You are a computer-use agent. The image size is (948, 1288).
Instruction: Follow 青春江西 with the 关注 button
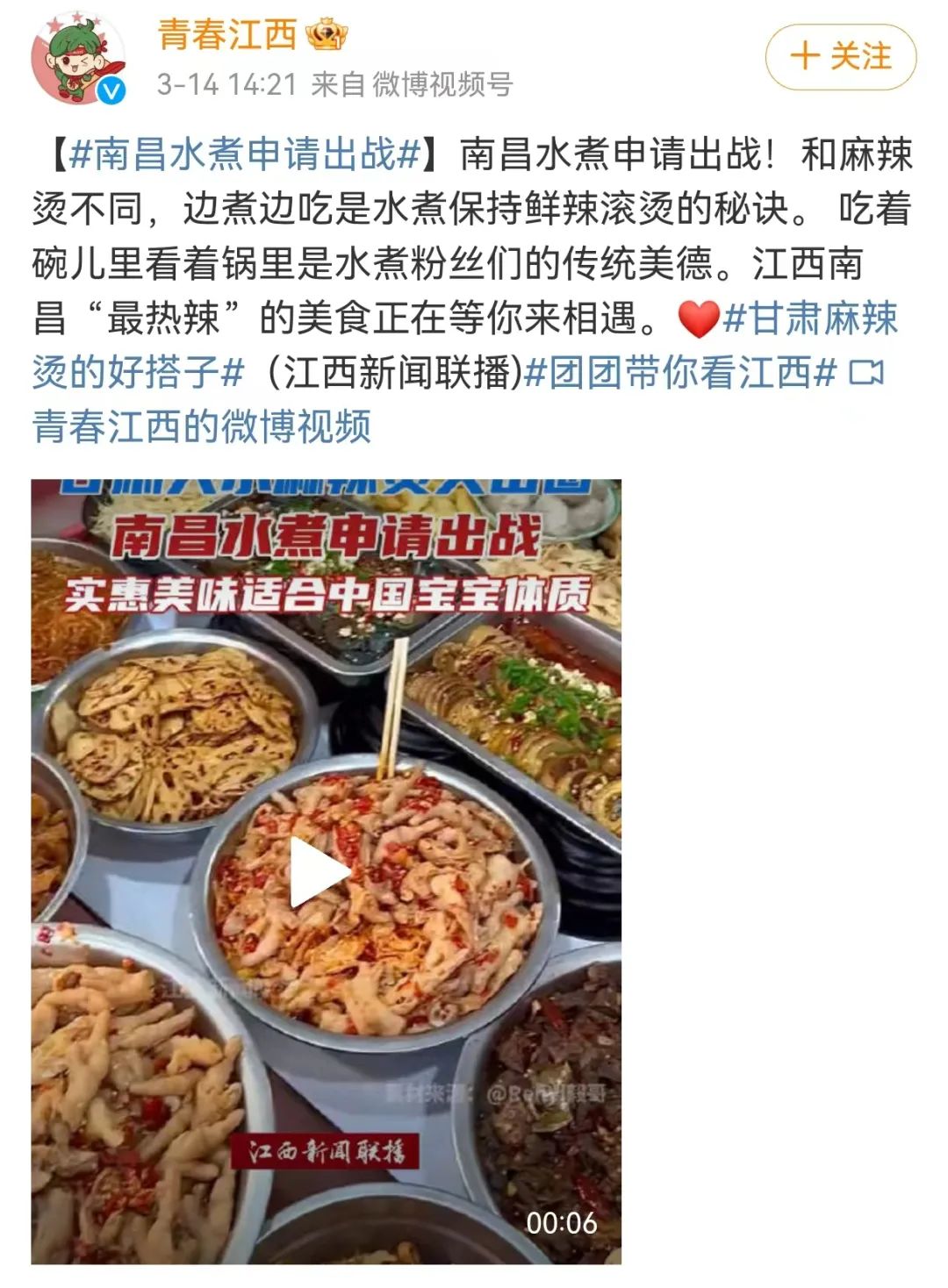tap(840, 57)
